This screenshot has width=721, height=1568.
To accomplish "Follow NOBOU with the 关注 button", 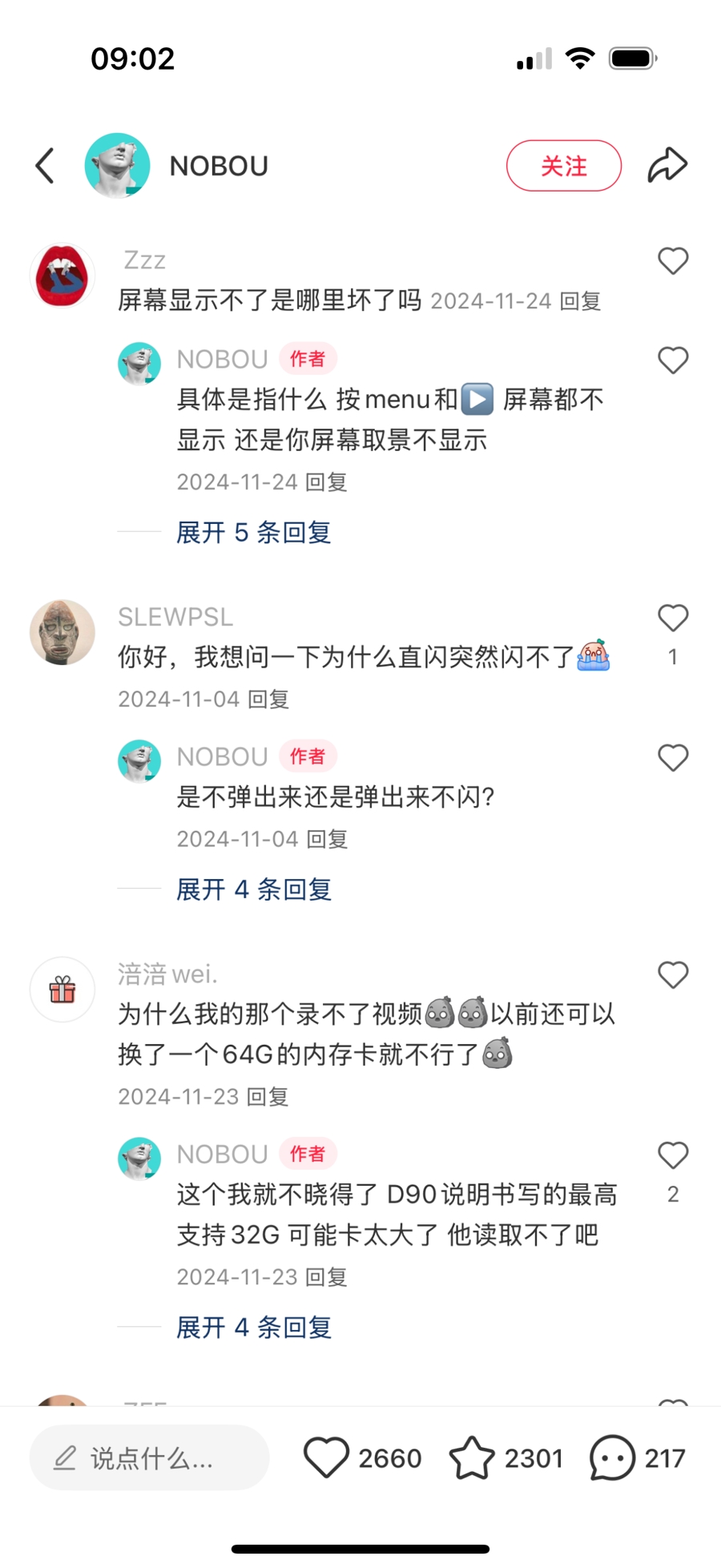I will pyautogui.click(x=563, y=166).
